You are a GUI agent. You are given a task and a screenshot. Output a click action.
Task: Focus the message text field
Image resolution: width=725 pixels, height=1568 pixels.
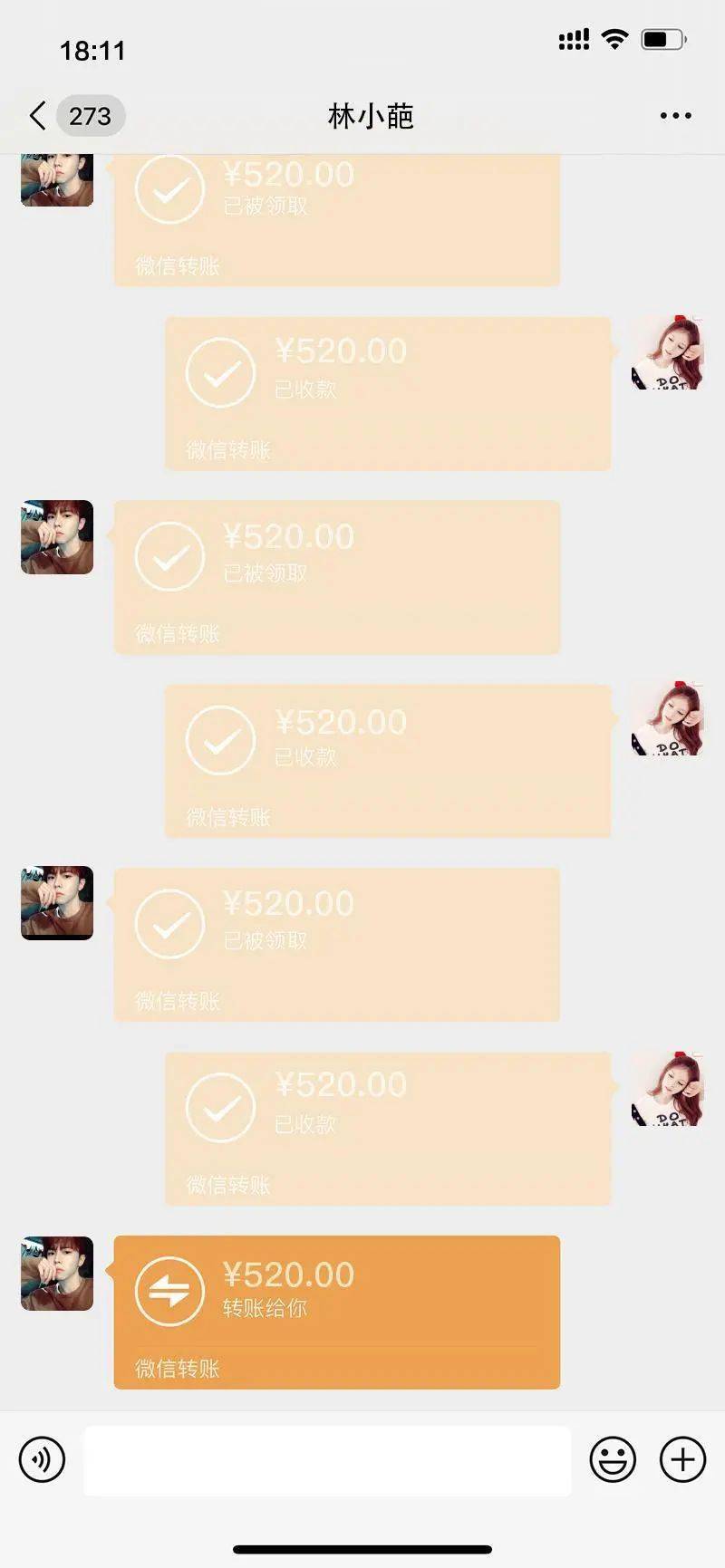tap(327, 1461)
